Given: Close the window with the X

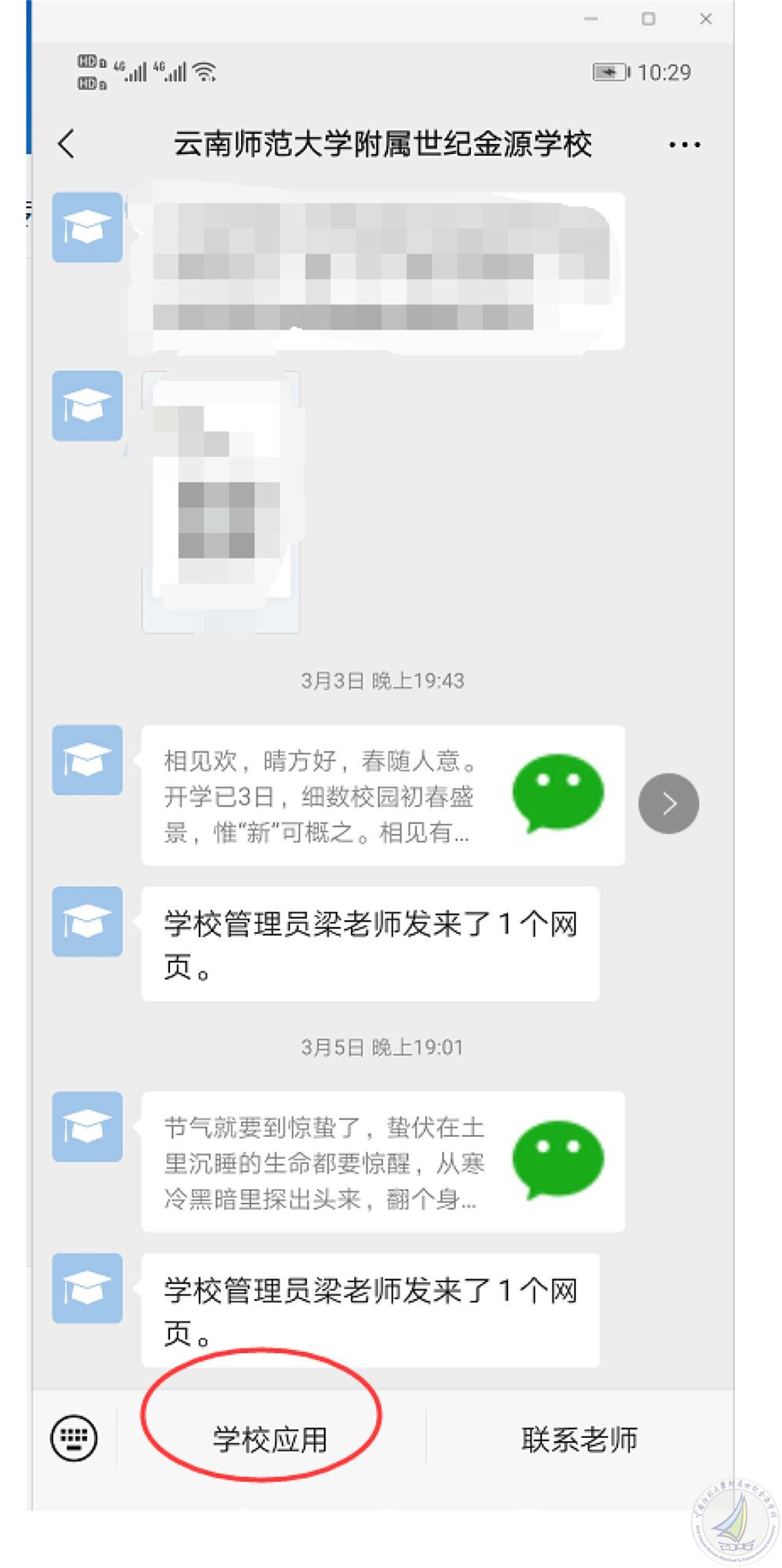Looking at the screenshot, I should click(x=706, y=19).
